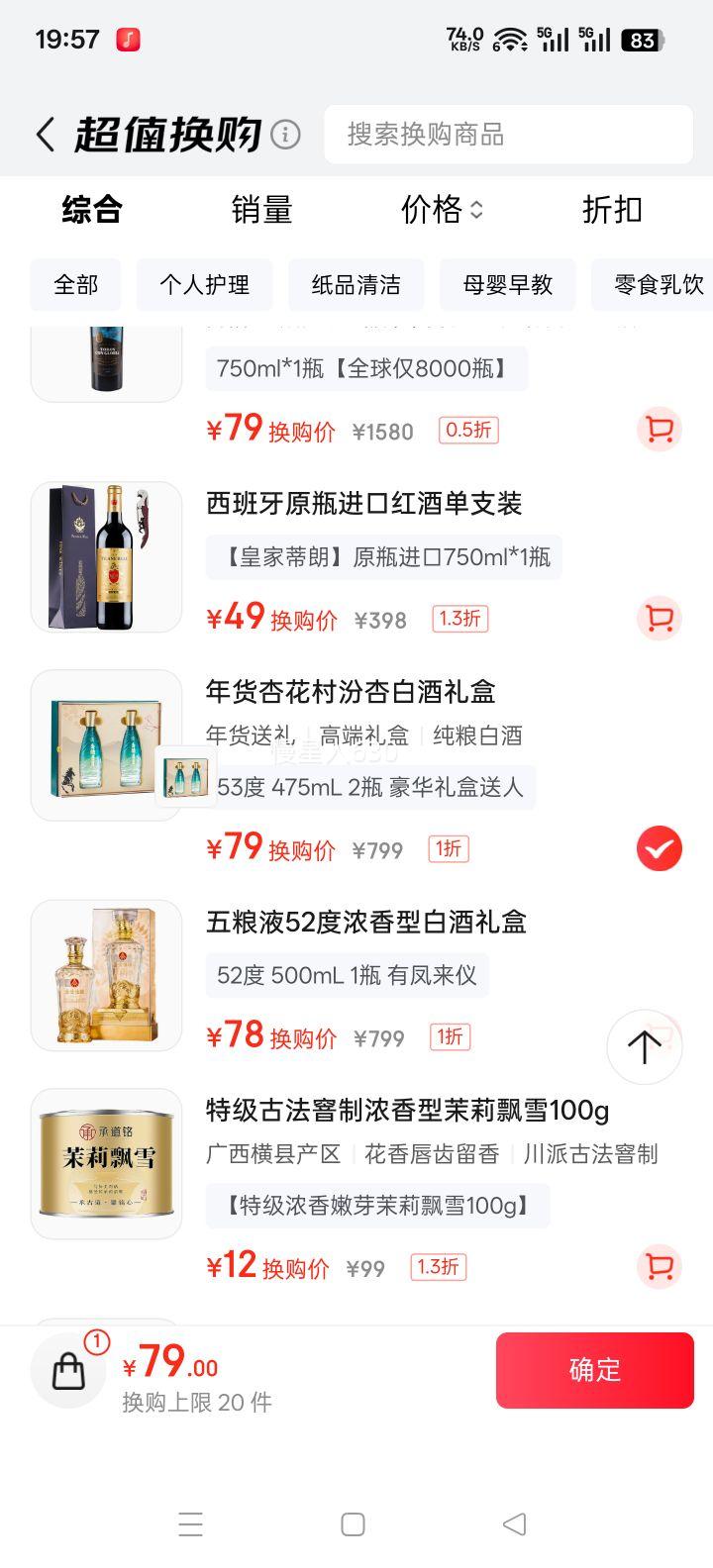Add 茉莉飘雪 tea via its cart icon
713x1568 pixels.
tap(659, 1267)
